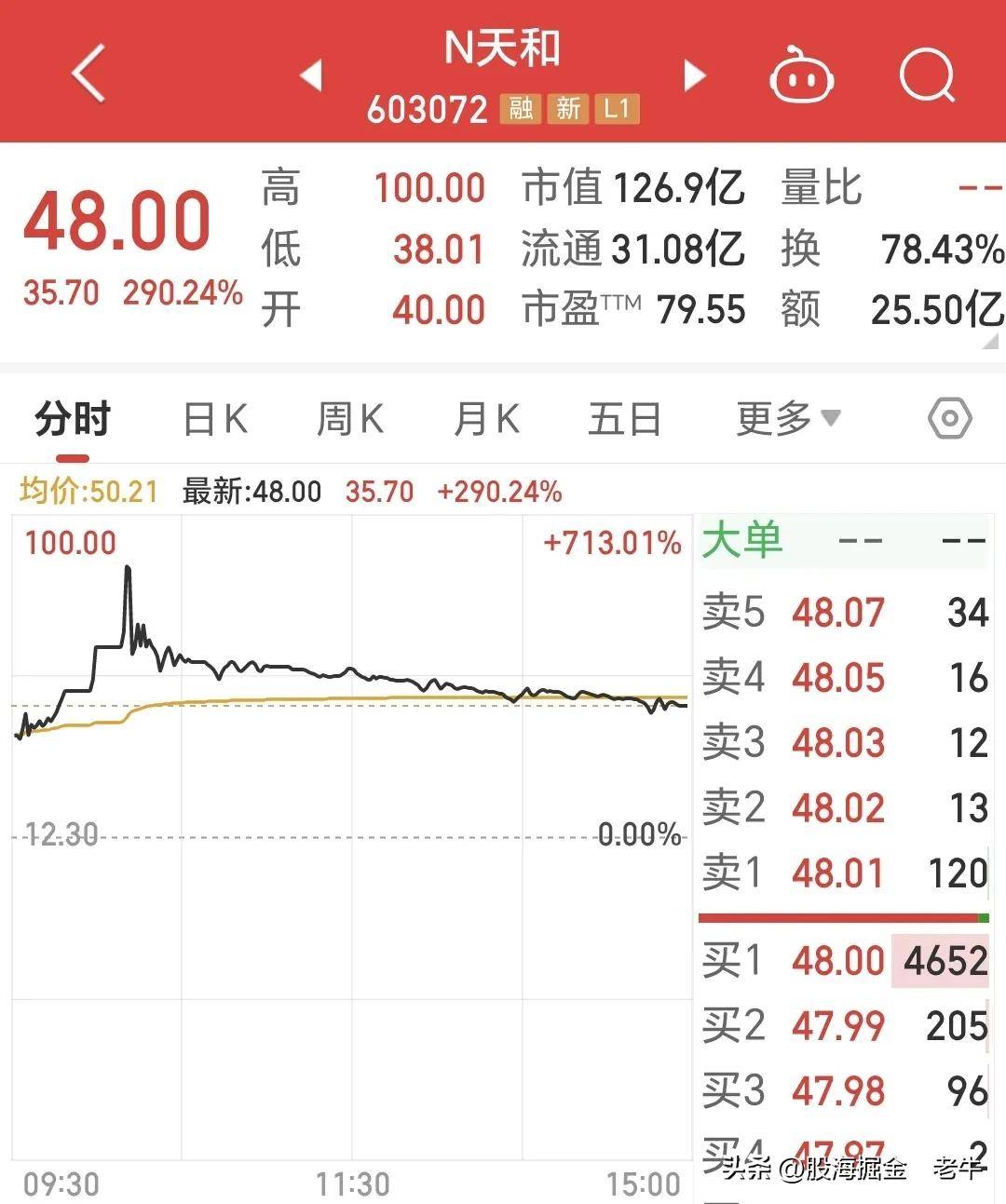Image resolution: width=1006 pixels, height=1204 pixels.
Task: Open the chart settings gear icon
Action: point(950,419)
